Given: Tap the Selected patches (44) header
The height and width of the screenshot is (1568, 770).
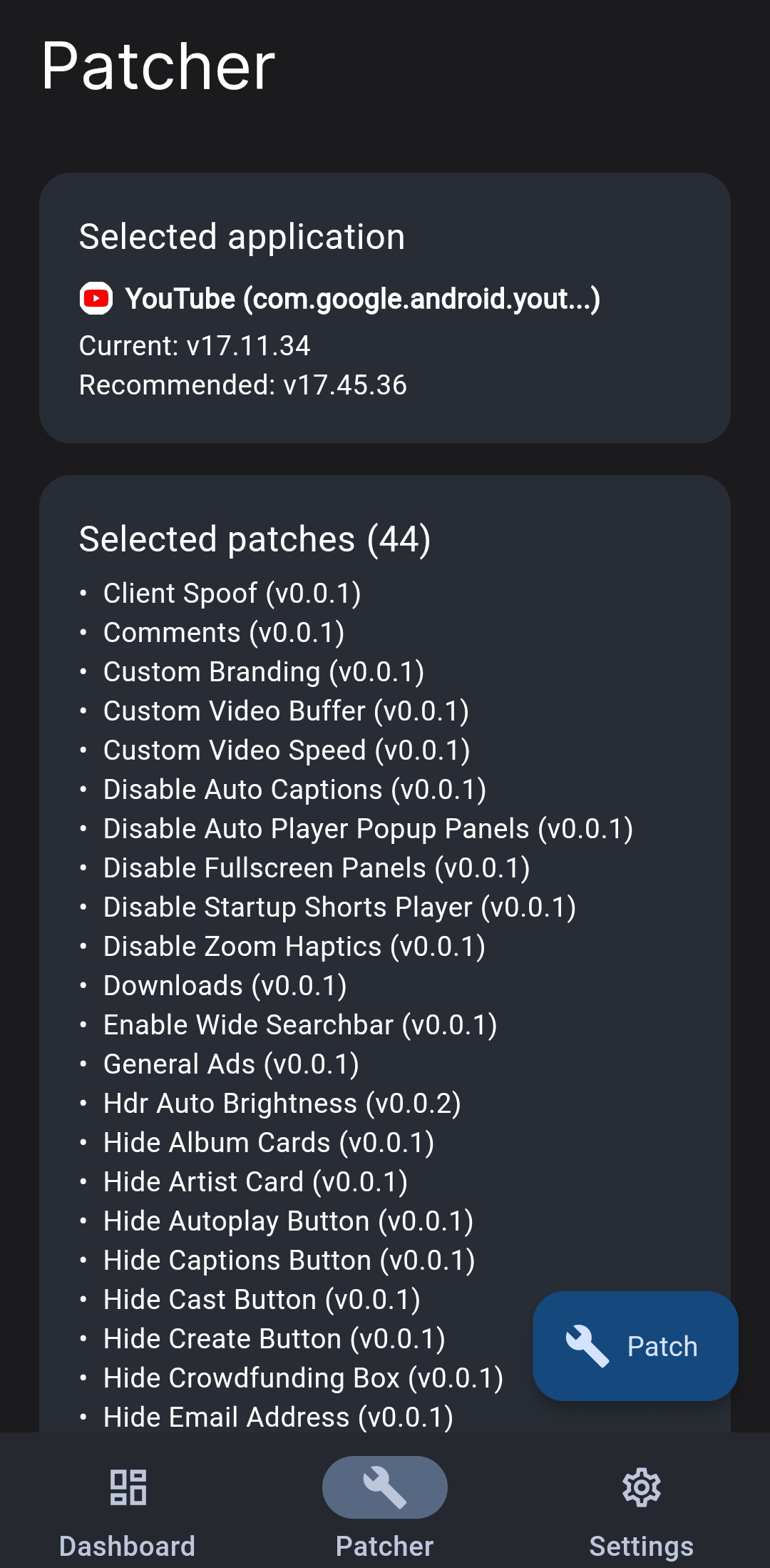Looking at the screenshot, I should click(x=255, y=541).
